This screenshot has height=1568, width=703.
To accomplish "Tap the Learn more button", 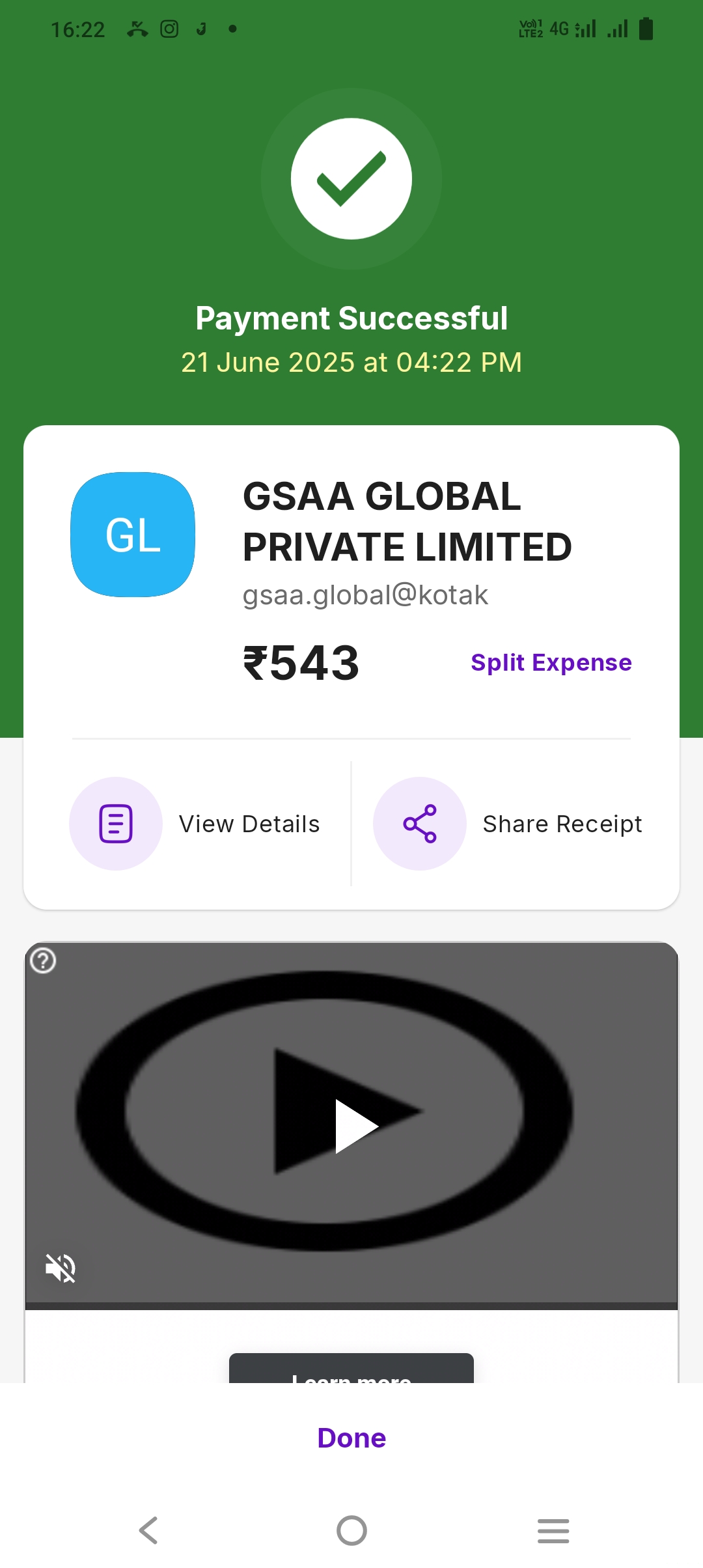I will tap(351, 1371).
